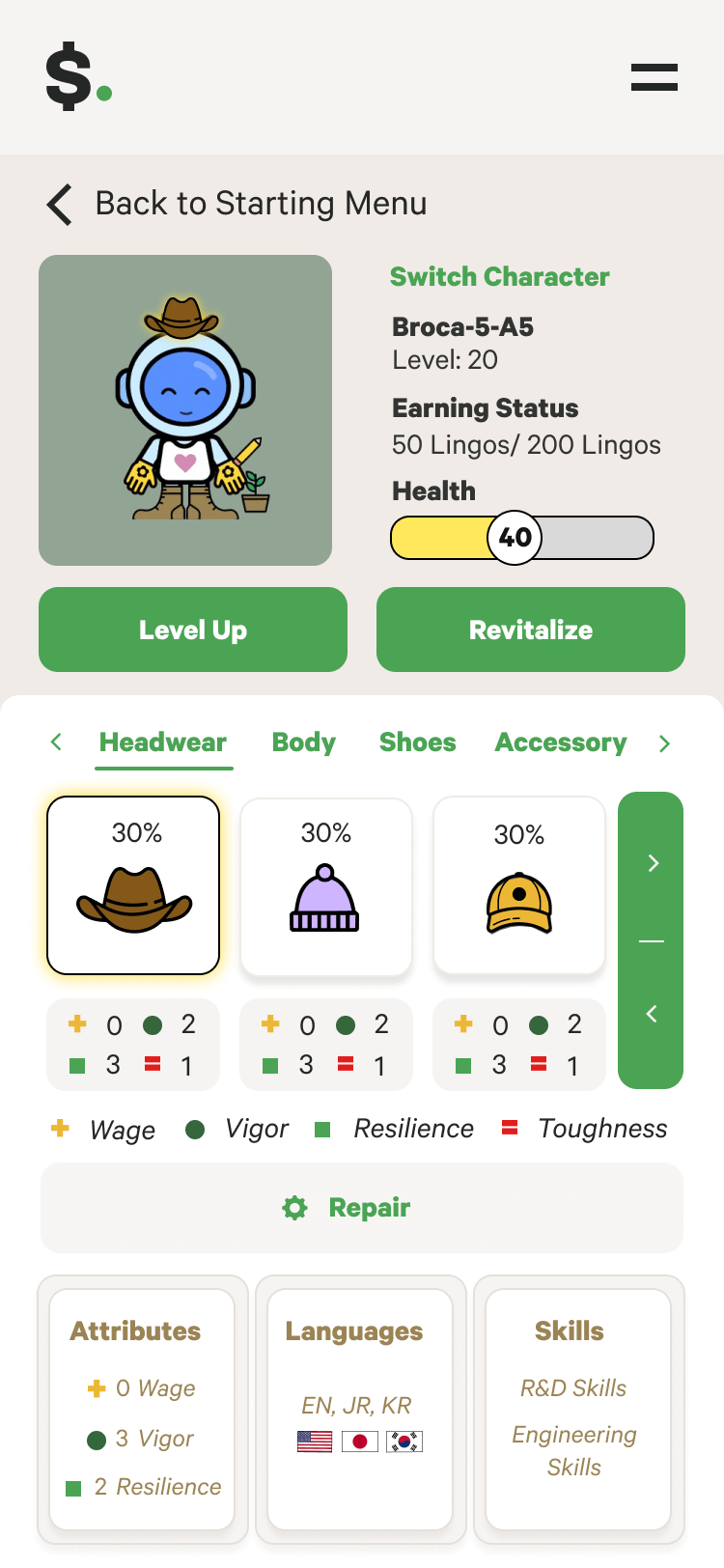The height and width of the screenshot is (1568, 724).
Task: Select the brown cowboy hat
Action: point(134,885)
